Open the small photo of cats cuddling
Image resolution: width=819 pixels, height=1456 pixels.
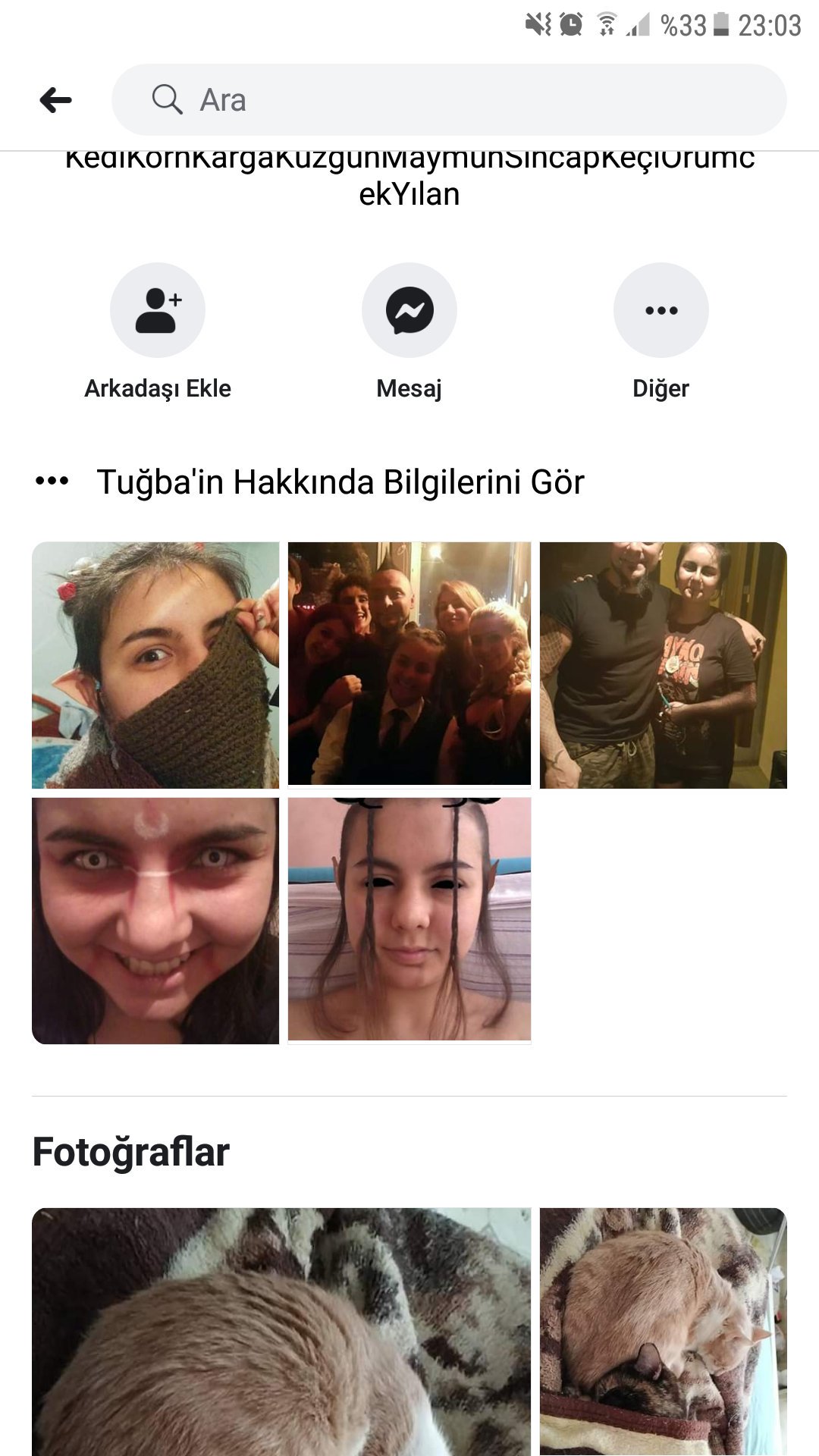click(663, 1331)
